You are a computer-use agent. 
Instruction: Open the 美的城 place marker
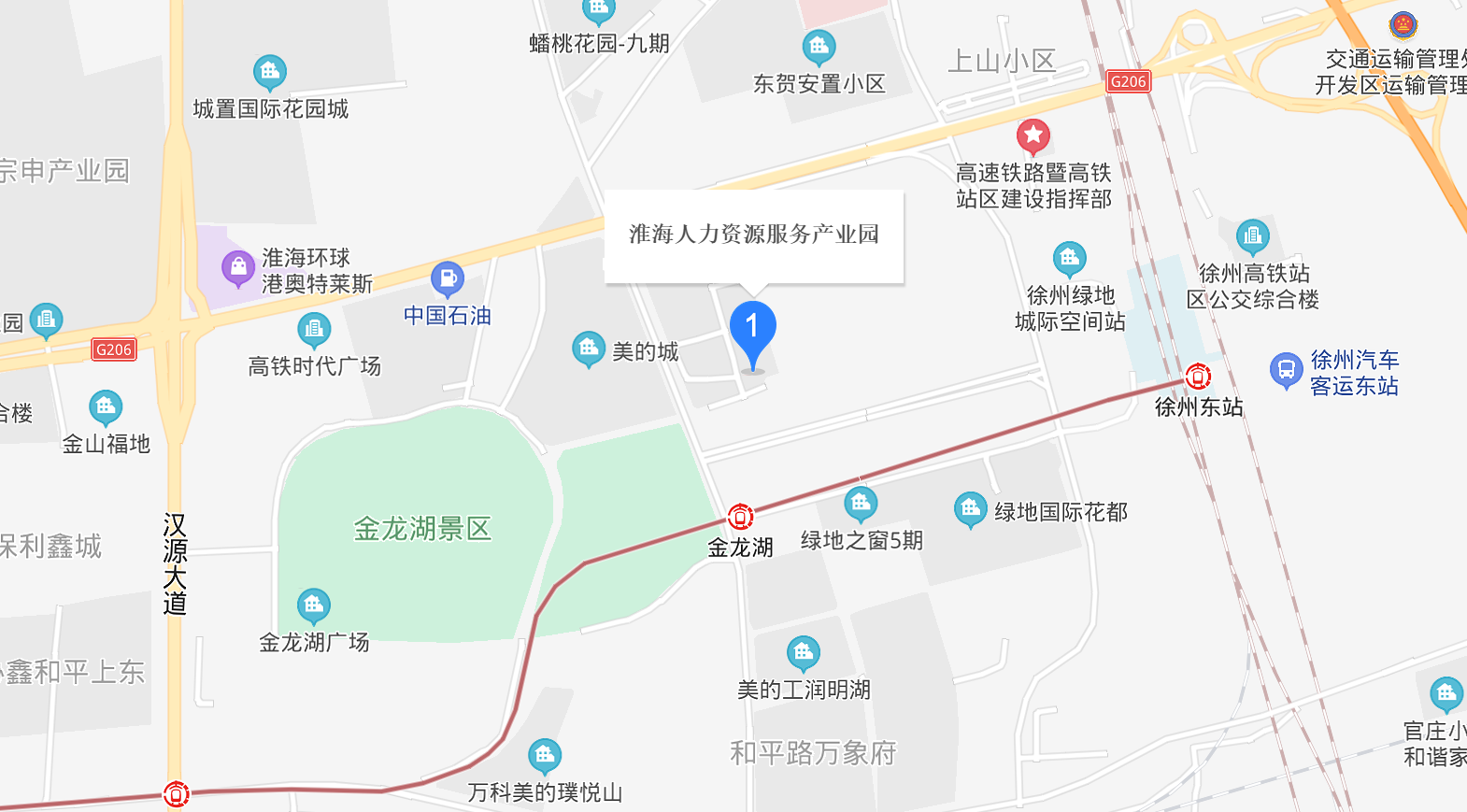pyautogui.click(x=588, y=349)
